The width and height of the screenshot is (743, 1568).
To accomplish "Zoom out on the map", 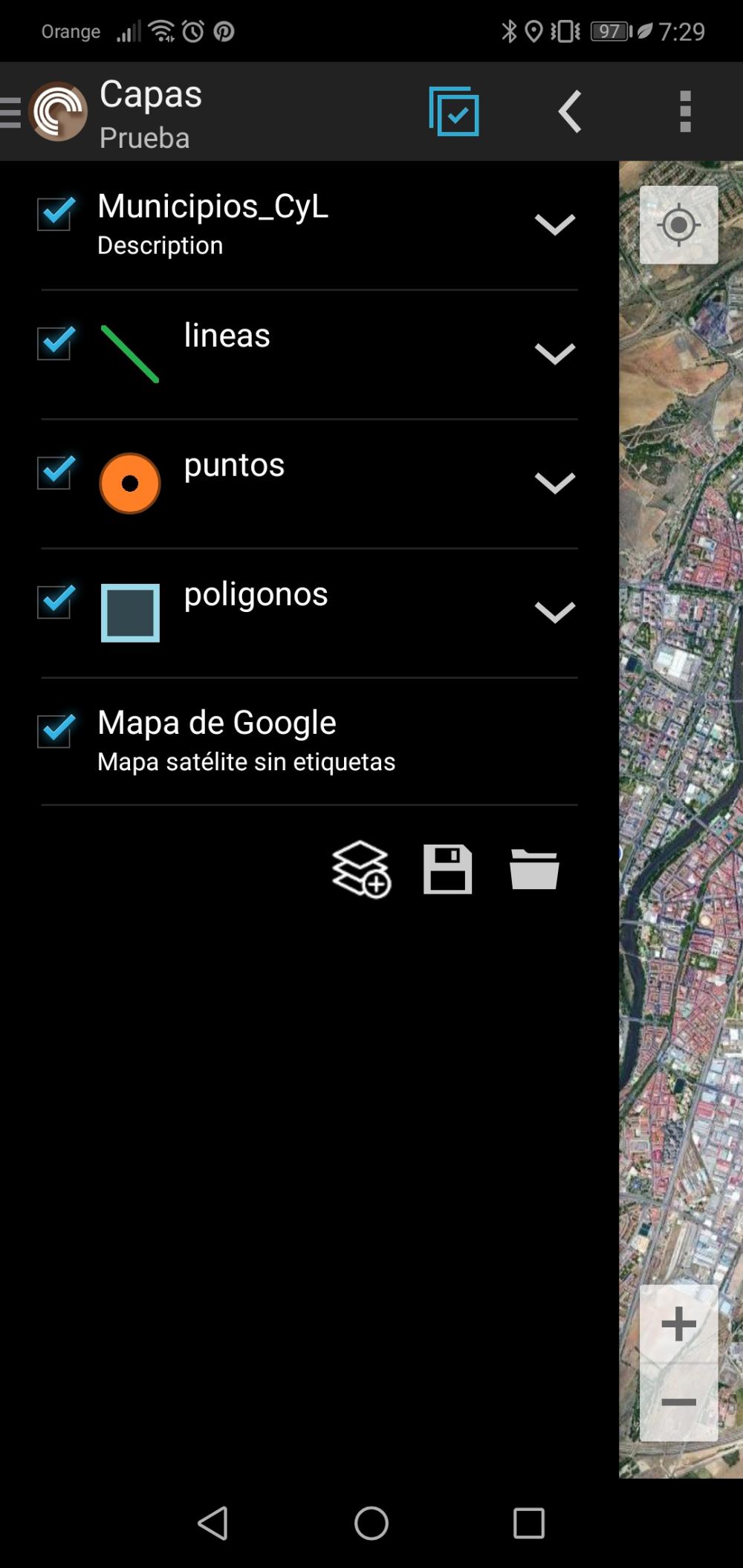I will (678, 1402).
